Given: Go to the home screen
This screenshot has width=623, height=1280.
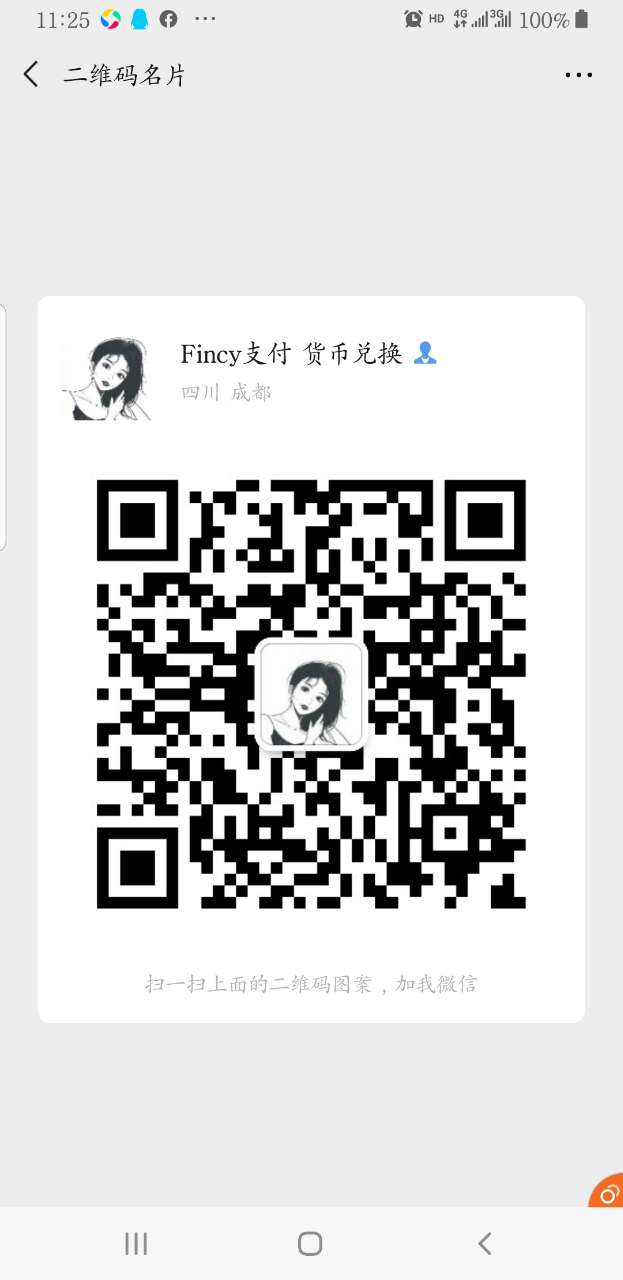Looking at the screenshot, I should 310,1243.
